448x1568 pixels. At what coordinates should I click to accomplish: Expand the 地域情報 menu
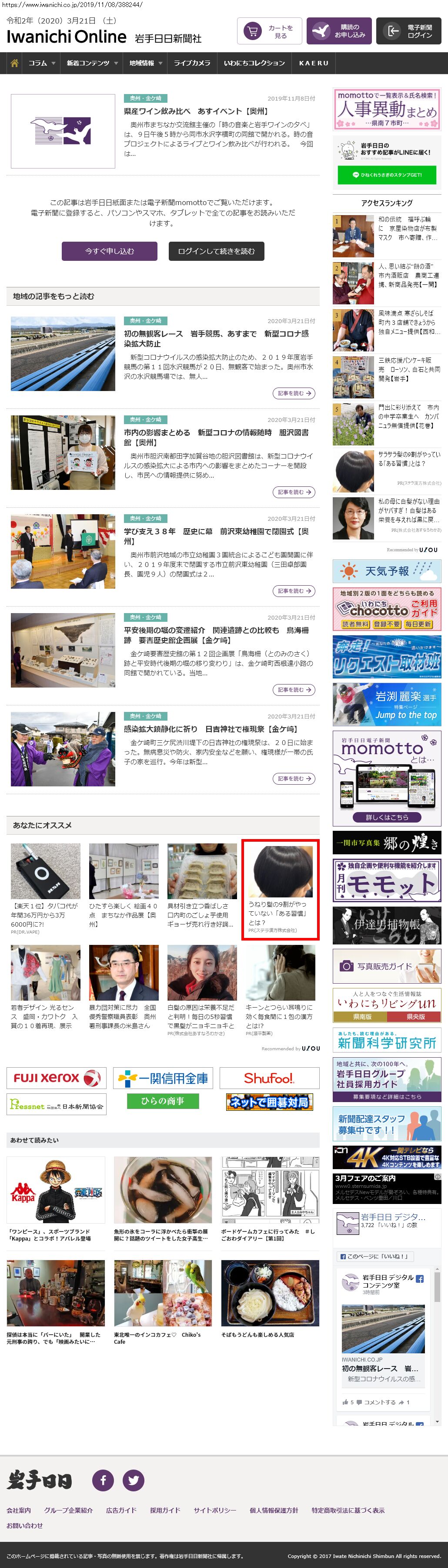pyautogui.click(x=145, y=63)
